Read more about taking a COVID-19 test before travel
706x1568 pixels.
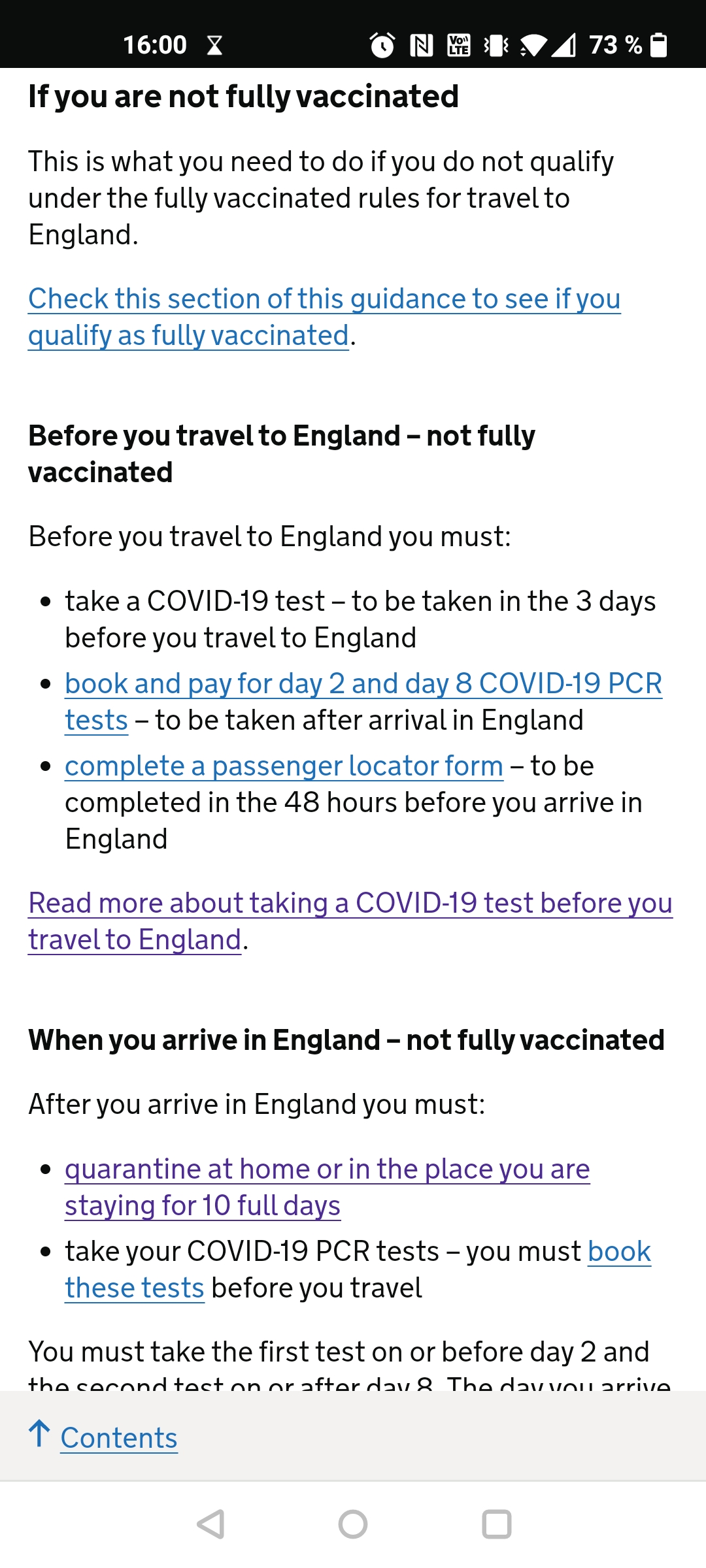(350, 921)
